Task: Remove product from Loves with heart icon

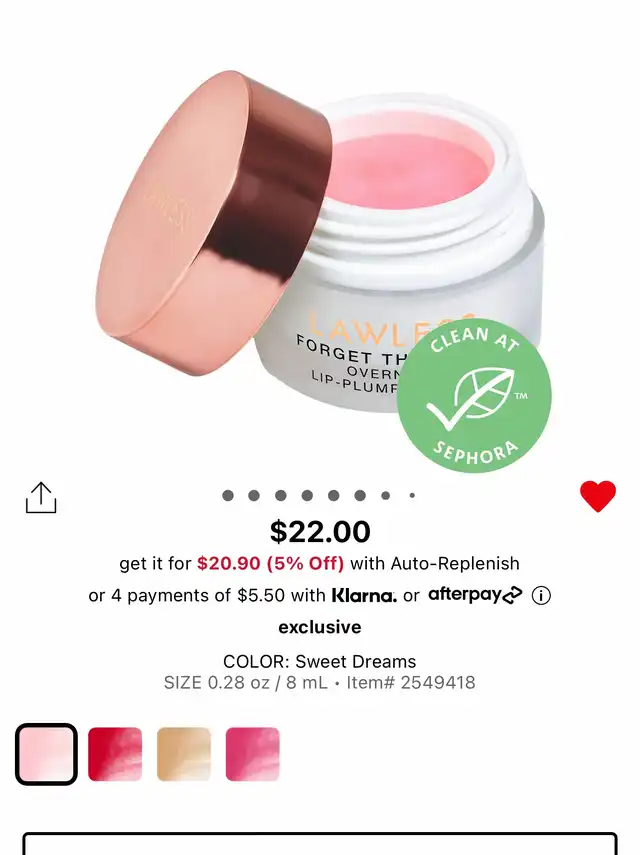Action: 598,496
